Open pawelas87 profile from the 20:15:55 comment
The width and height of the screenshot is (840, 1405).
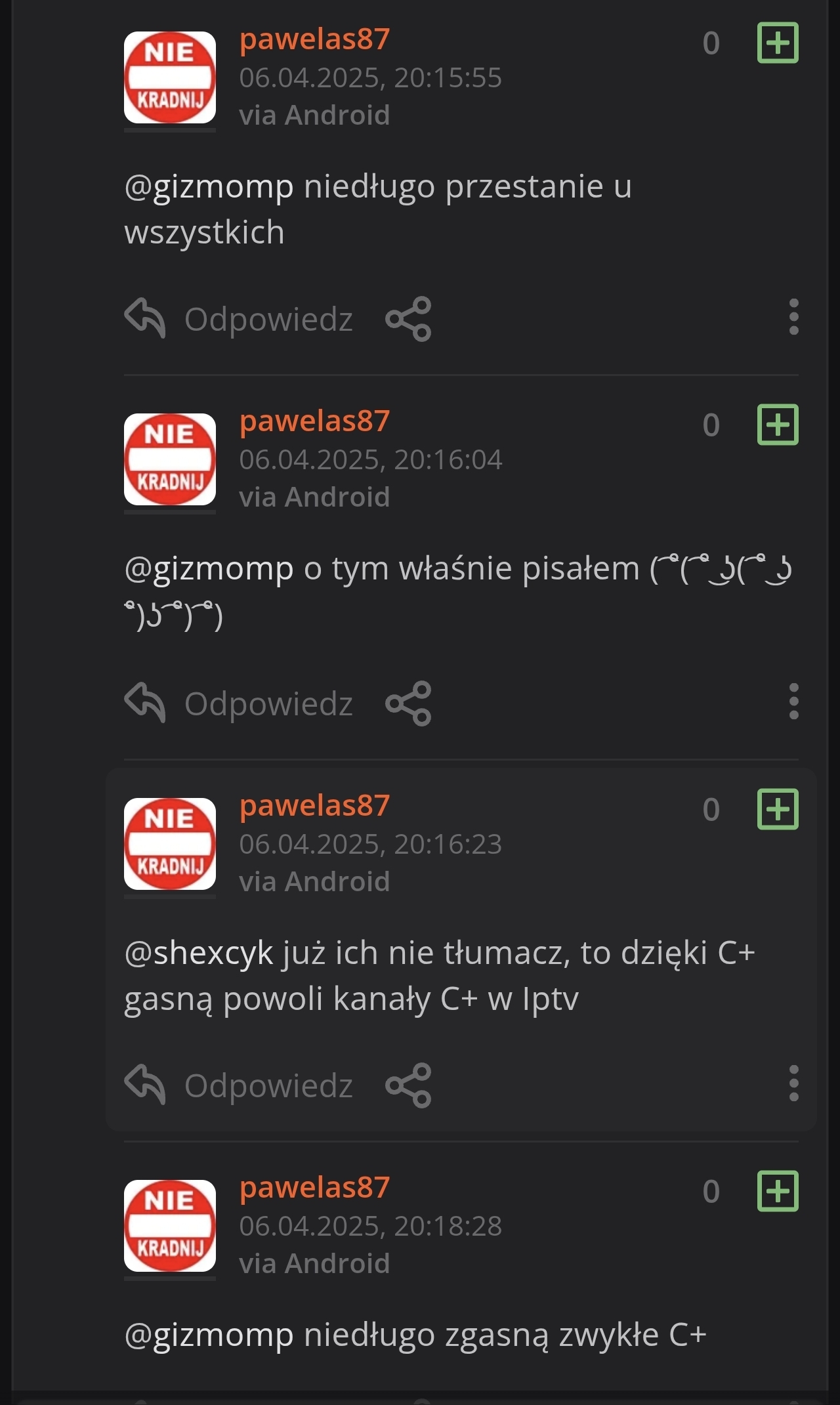coord(314,39)
